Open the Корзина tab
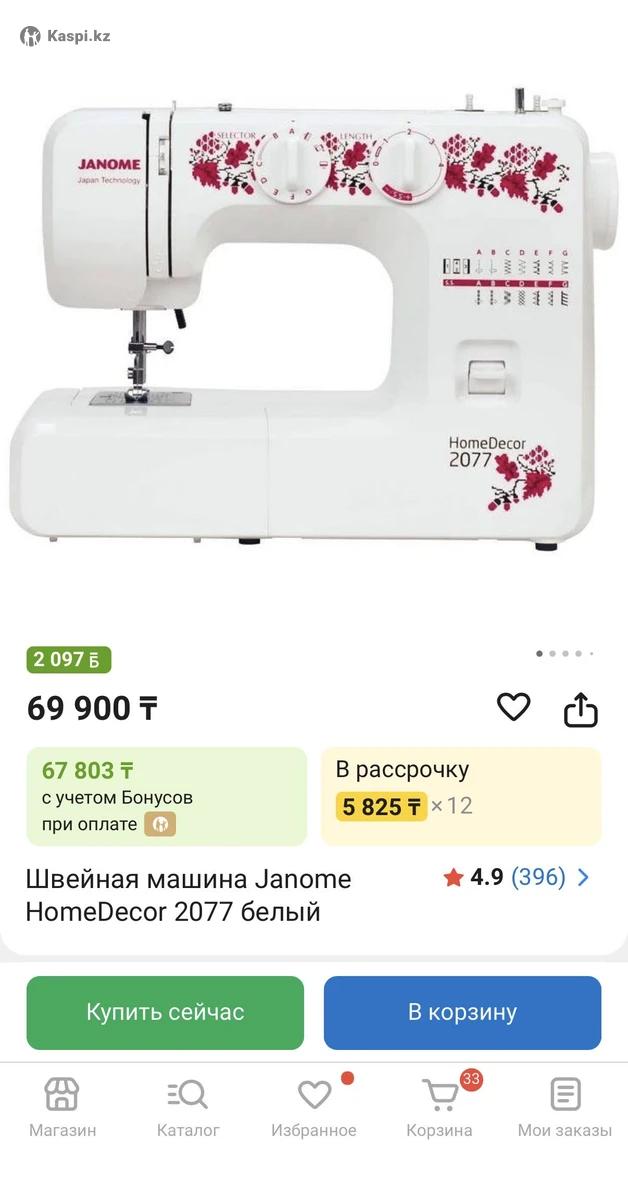 pyautogui.click(x=439, y=1107)
